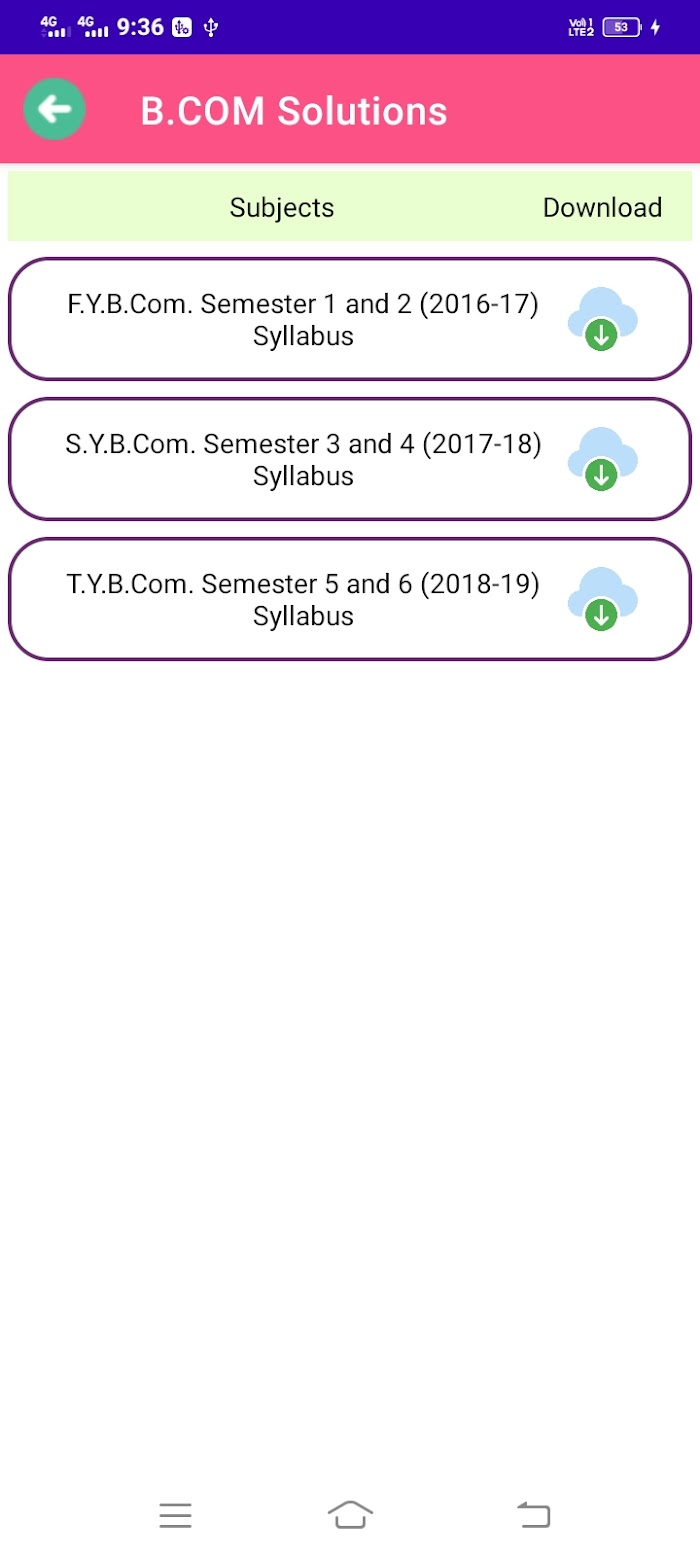Open T.Y.B.Com. Semester 5 and 6 syllabus row

pos(350,599)
